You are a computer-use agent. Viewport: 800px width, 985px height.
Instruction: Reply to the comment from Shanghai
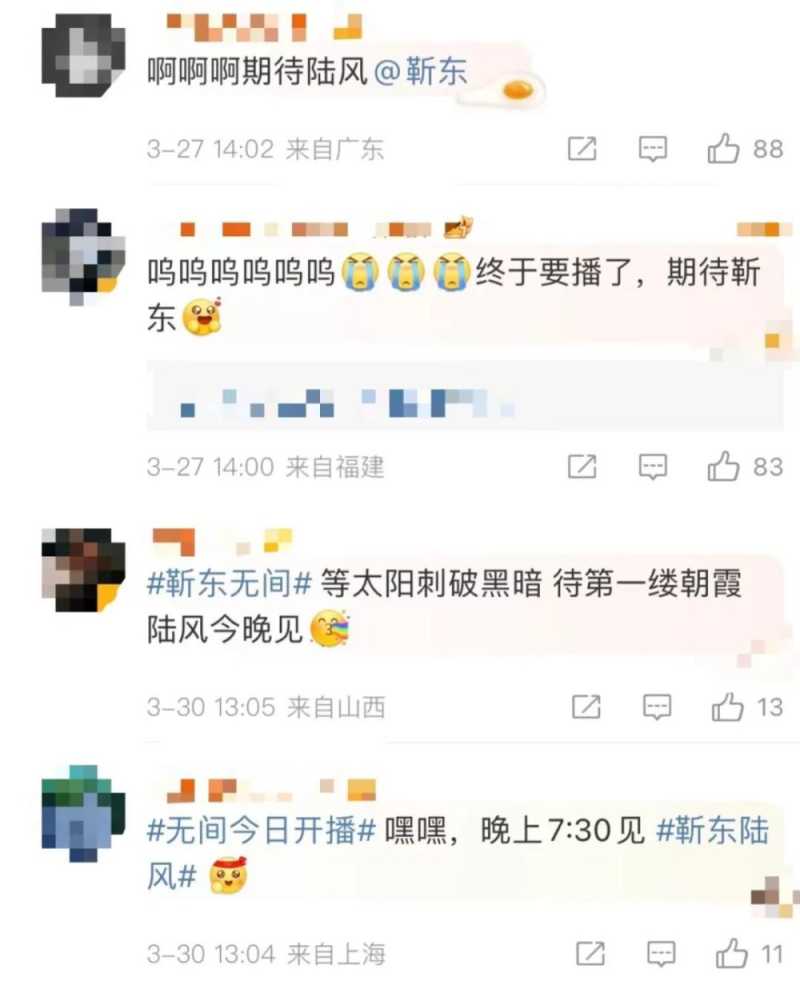coord(661,952)
